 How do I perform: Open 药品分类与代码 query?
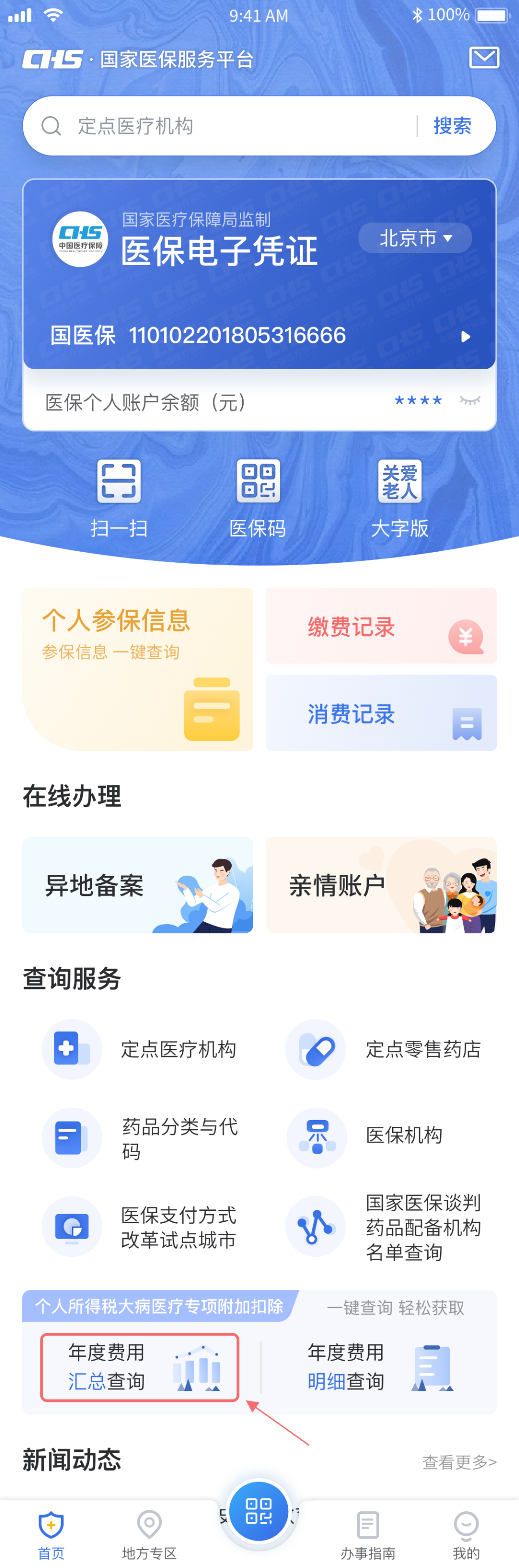click(146, 1137)
